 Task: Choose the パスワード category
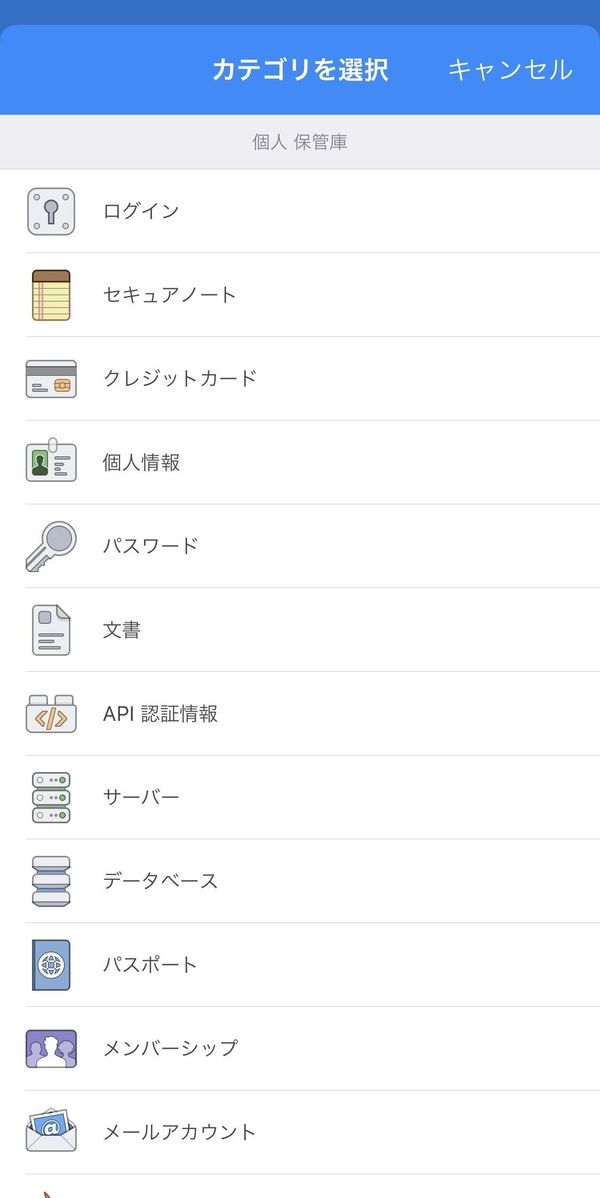pos(300,546)
